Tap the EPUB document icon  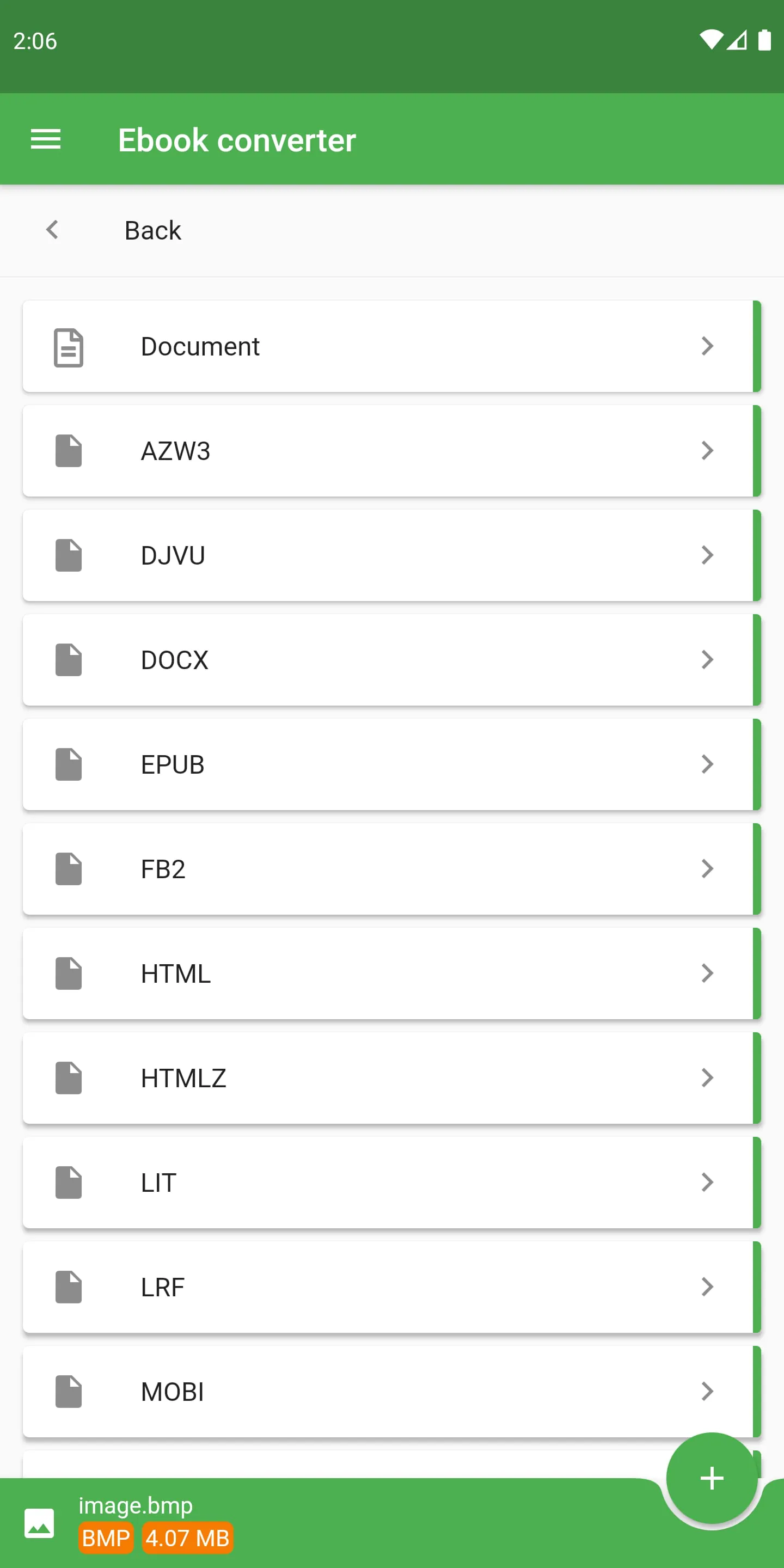(69, 764)
